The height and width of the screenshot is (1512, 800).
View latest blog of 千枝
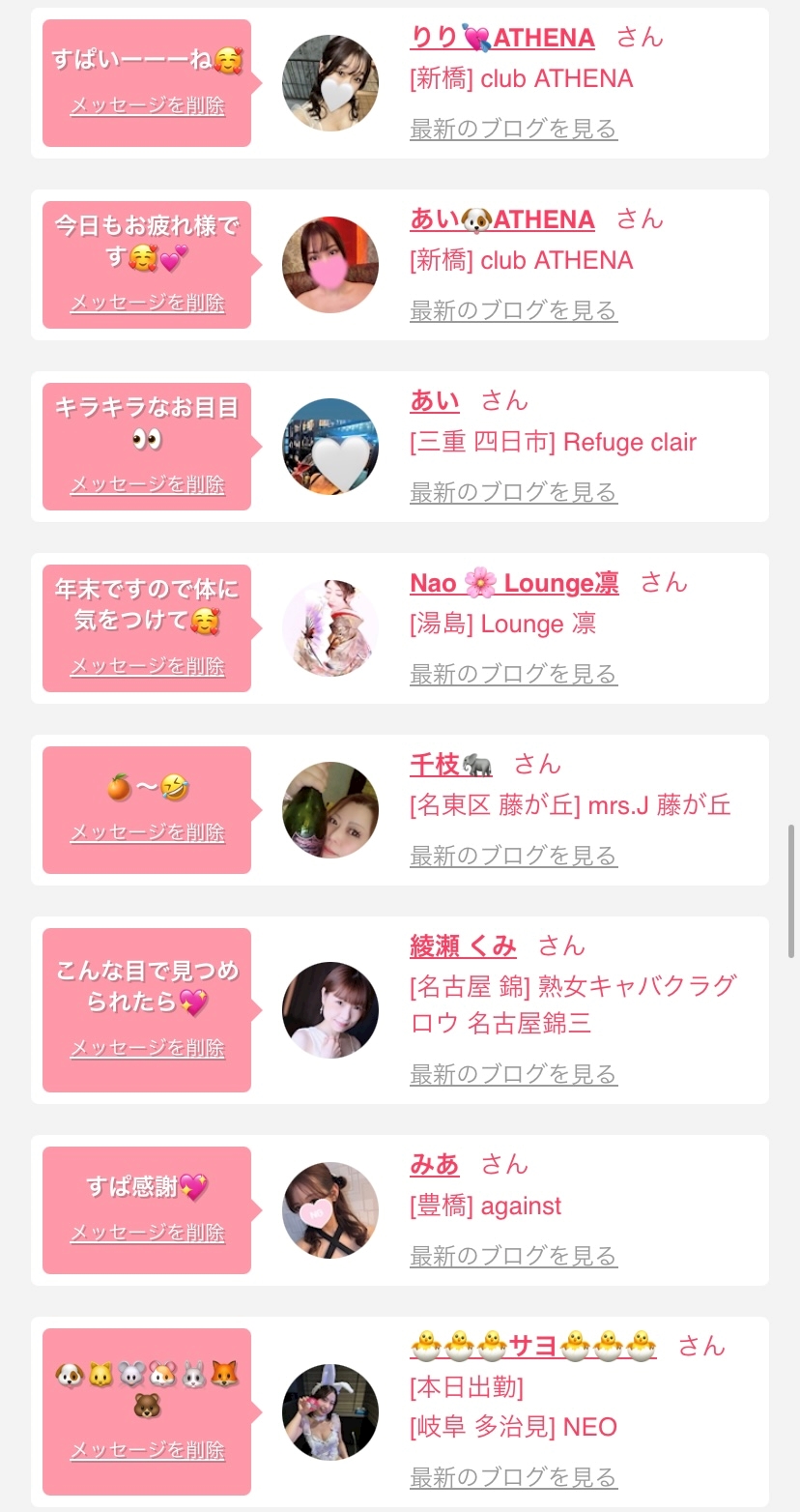(x=513, y=857)
